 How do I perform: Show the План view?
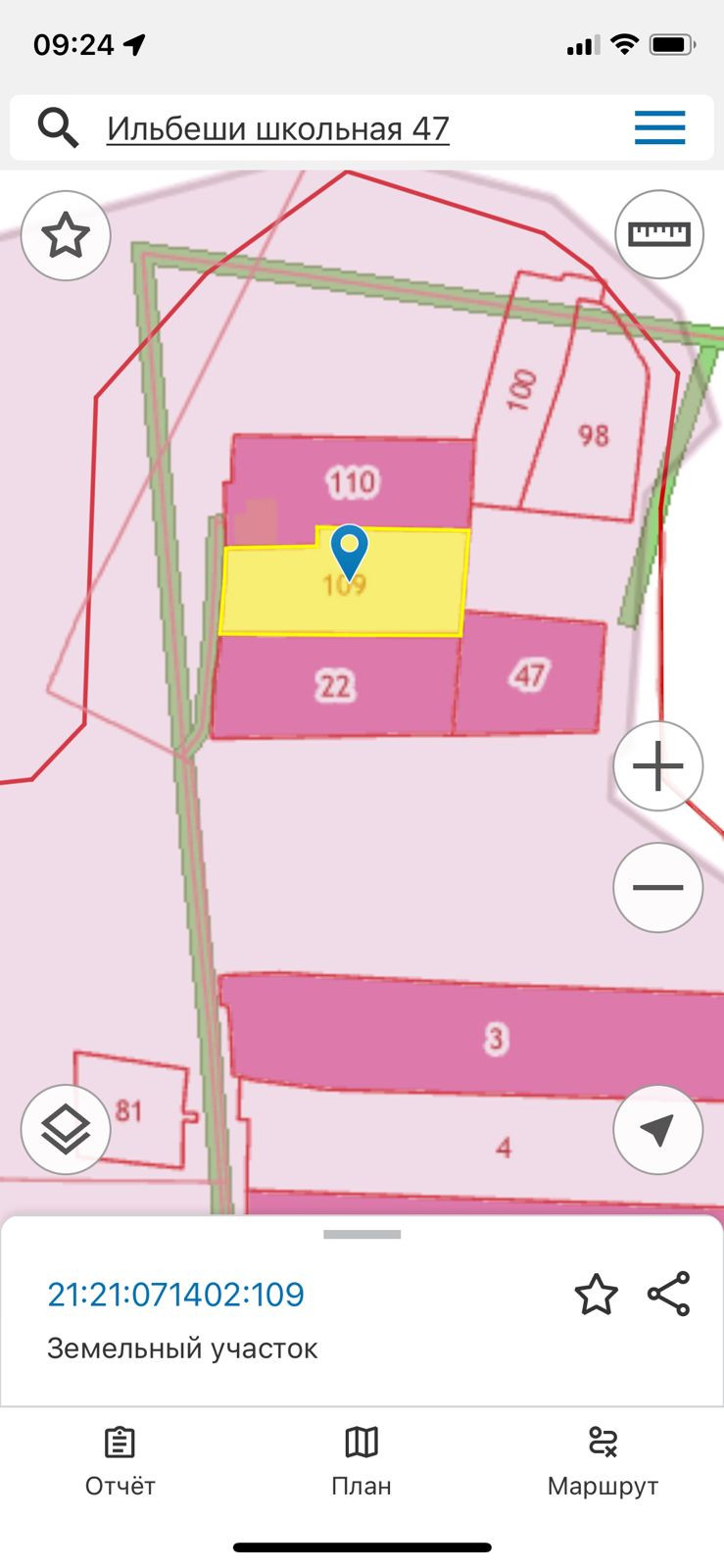tap(362, 1460)
